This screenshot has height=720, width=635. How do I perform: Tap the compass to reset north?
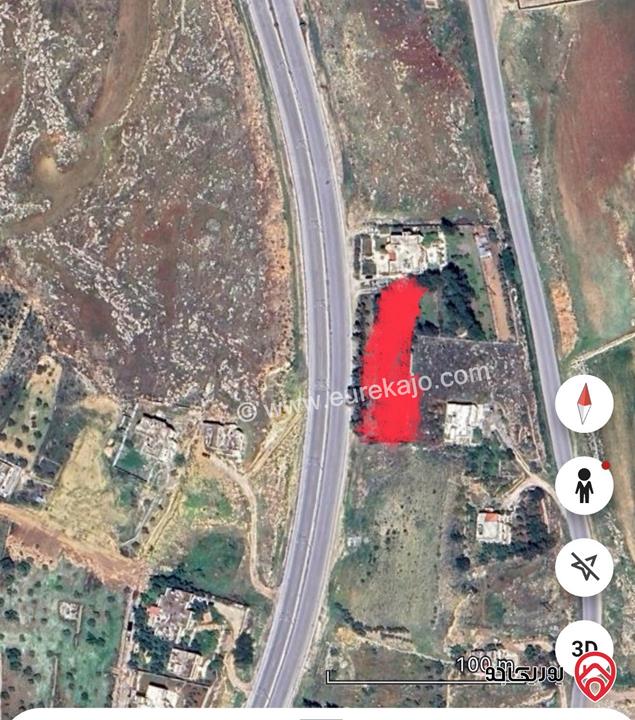point(585,404)
